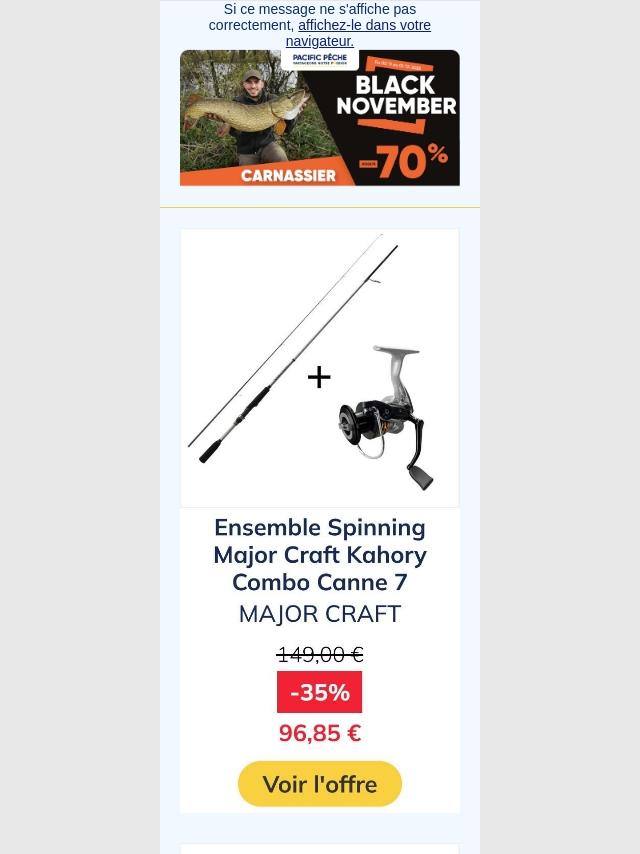View the Major Craft Kahory combo product image

pos(319,368)
